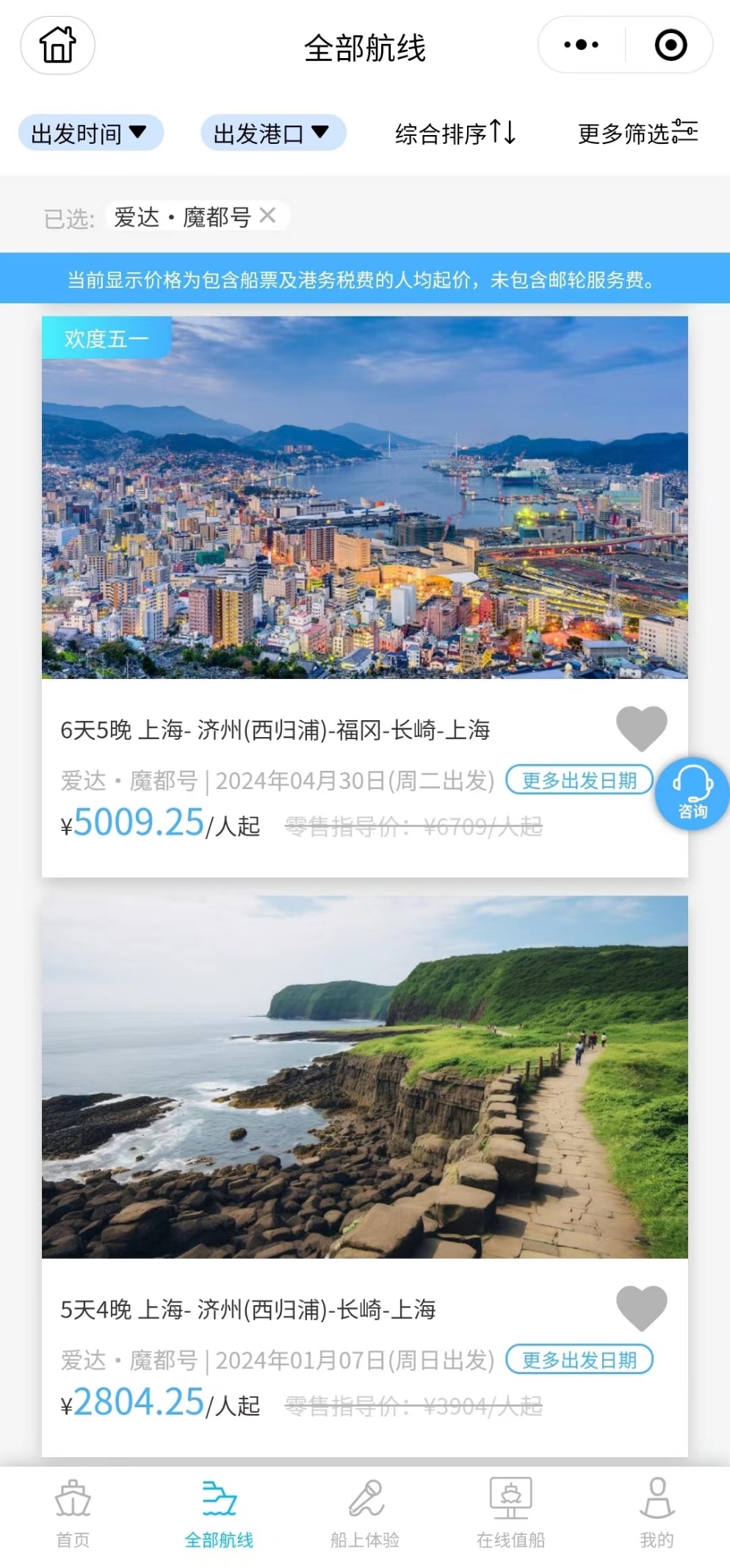Tap 更多出发日期 for the April 30 cruise
The height and width of the screenshot is (1568, 730).
(x=579, y=781)
